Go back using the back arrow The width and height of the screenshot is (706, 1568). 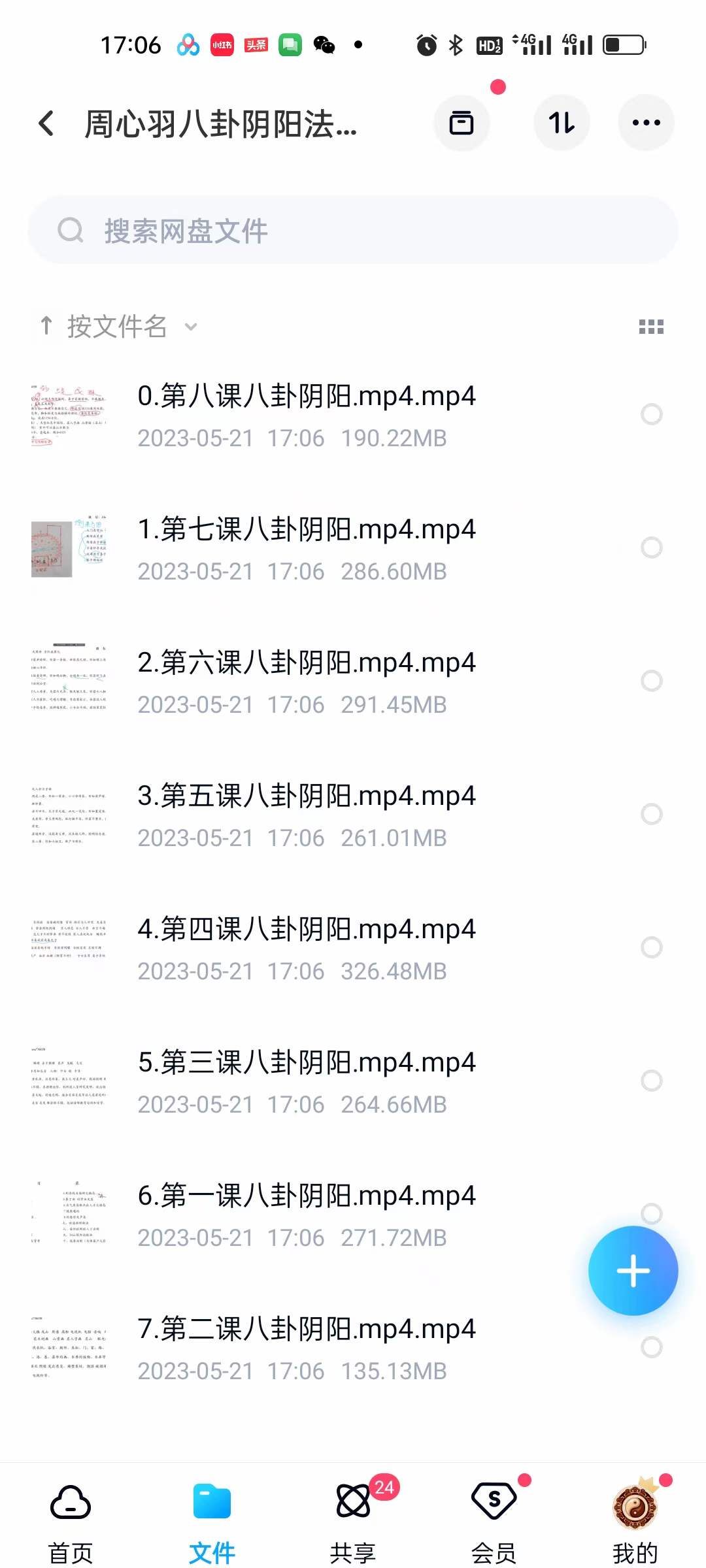[45, 124]
